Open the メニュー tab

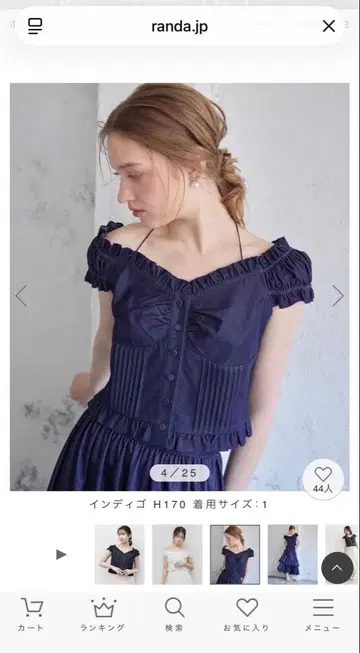(323, 615)
